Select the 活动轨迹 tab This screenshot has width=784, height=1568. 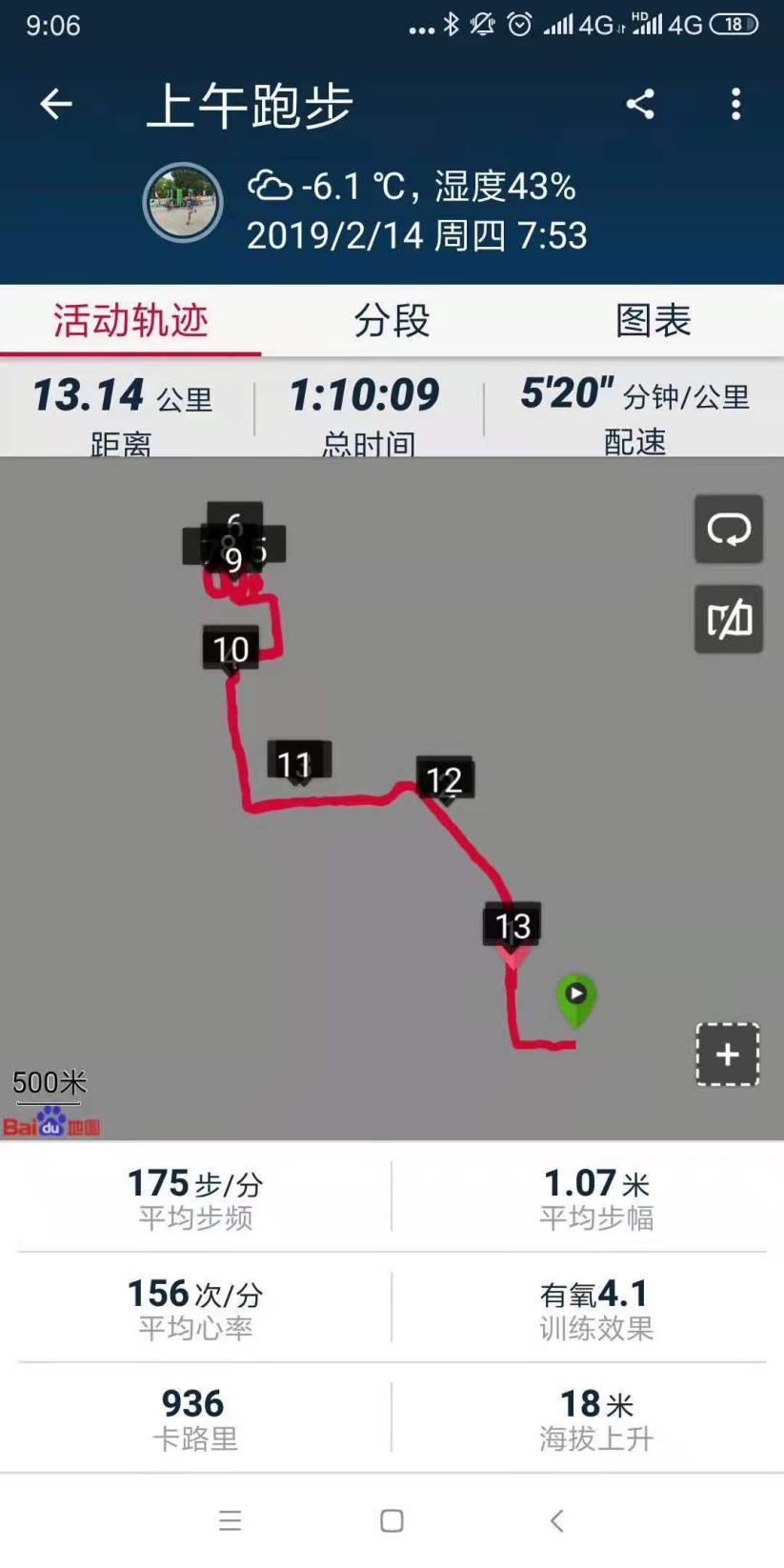129,322
